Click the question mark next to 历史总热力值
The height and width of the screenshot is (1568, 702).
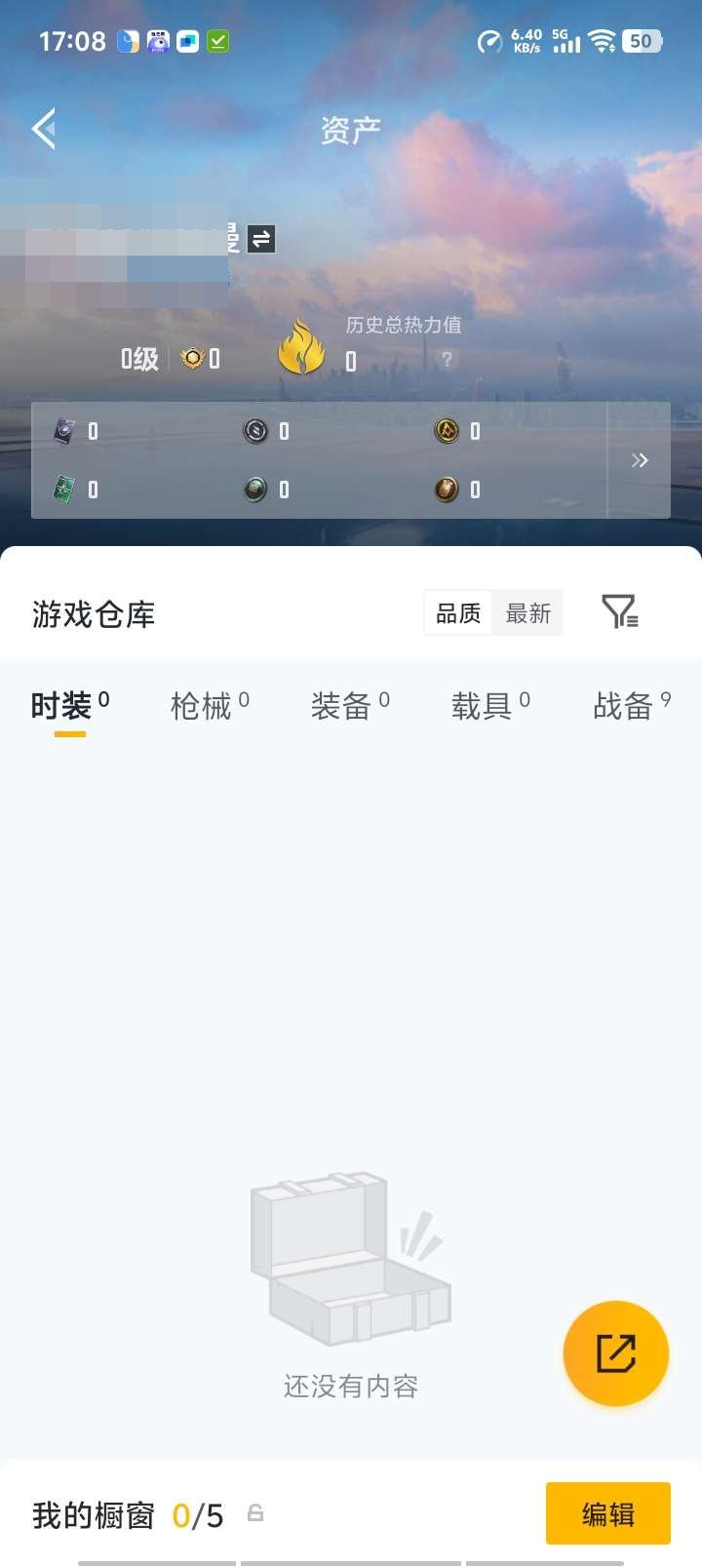[446, 361]
